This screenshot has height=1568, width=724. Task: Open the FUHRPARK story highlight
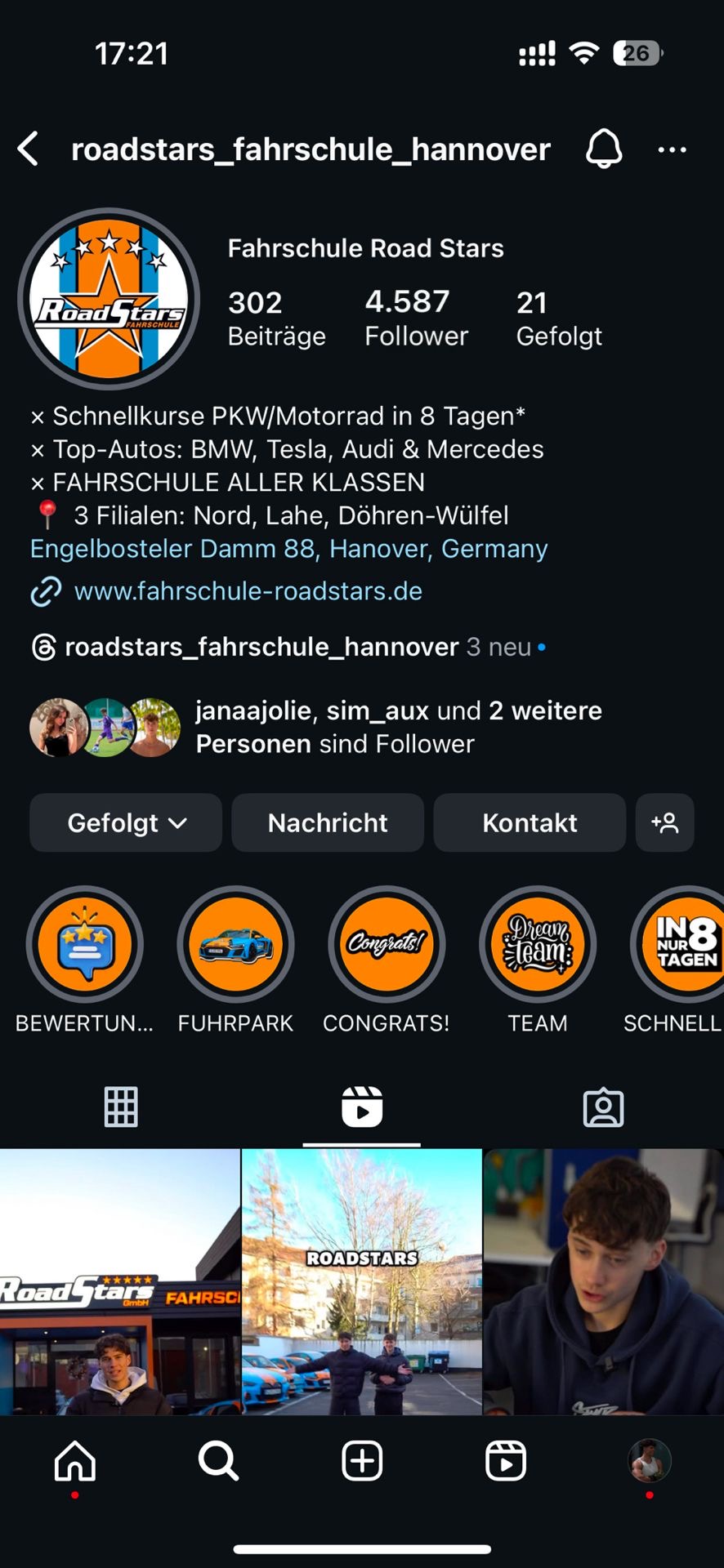click(235, 945)
